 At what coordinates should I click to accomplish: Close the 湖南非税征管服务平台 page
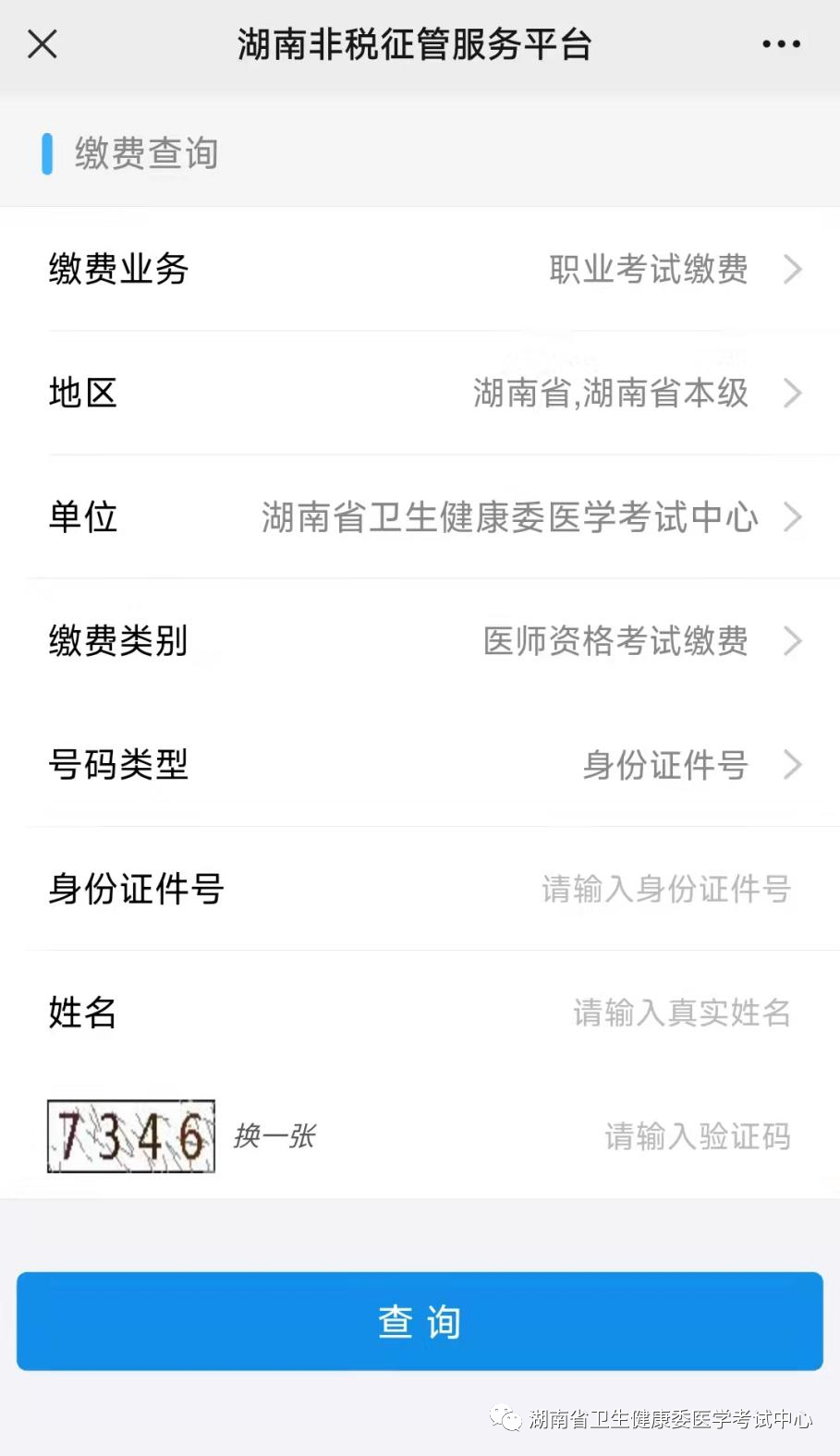click(x=42, y=43)
